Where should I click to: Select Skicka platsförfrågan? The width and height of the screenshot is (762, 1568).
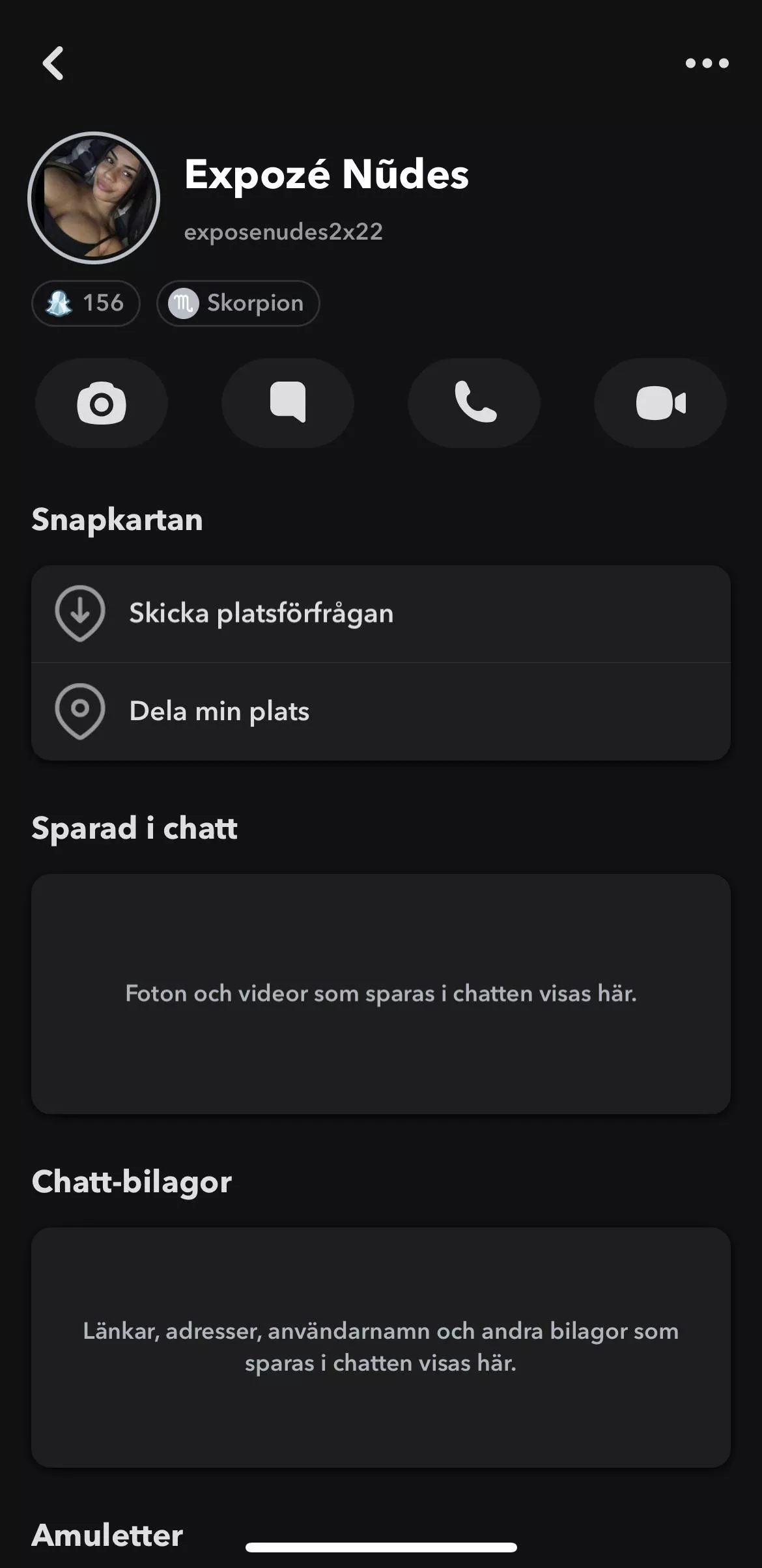click(x=261, y=613)
